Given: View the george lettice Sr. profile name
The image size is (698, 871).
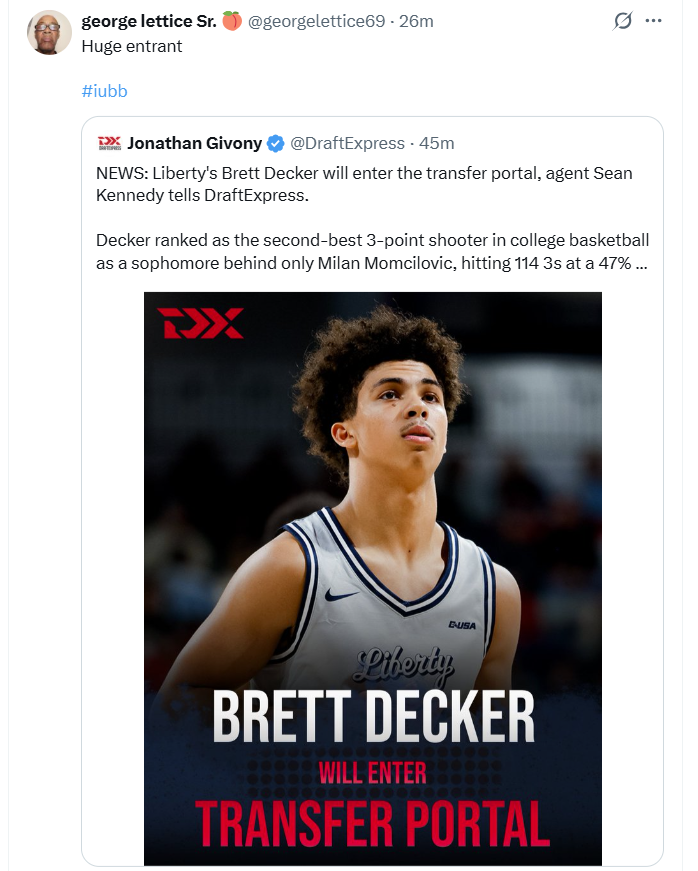Looking at the screenshot, I should (148, 21).
